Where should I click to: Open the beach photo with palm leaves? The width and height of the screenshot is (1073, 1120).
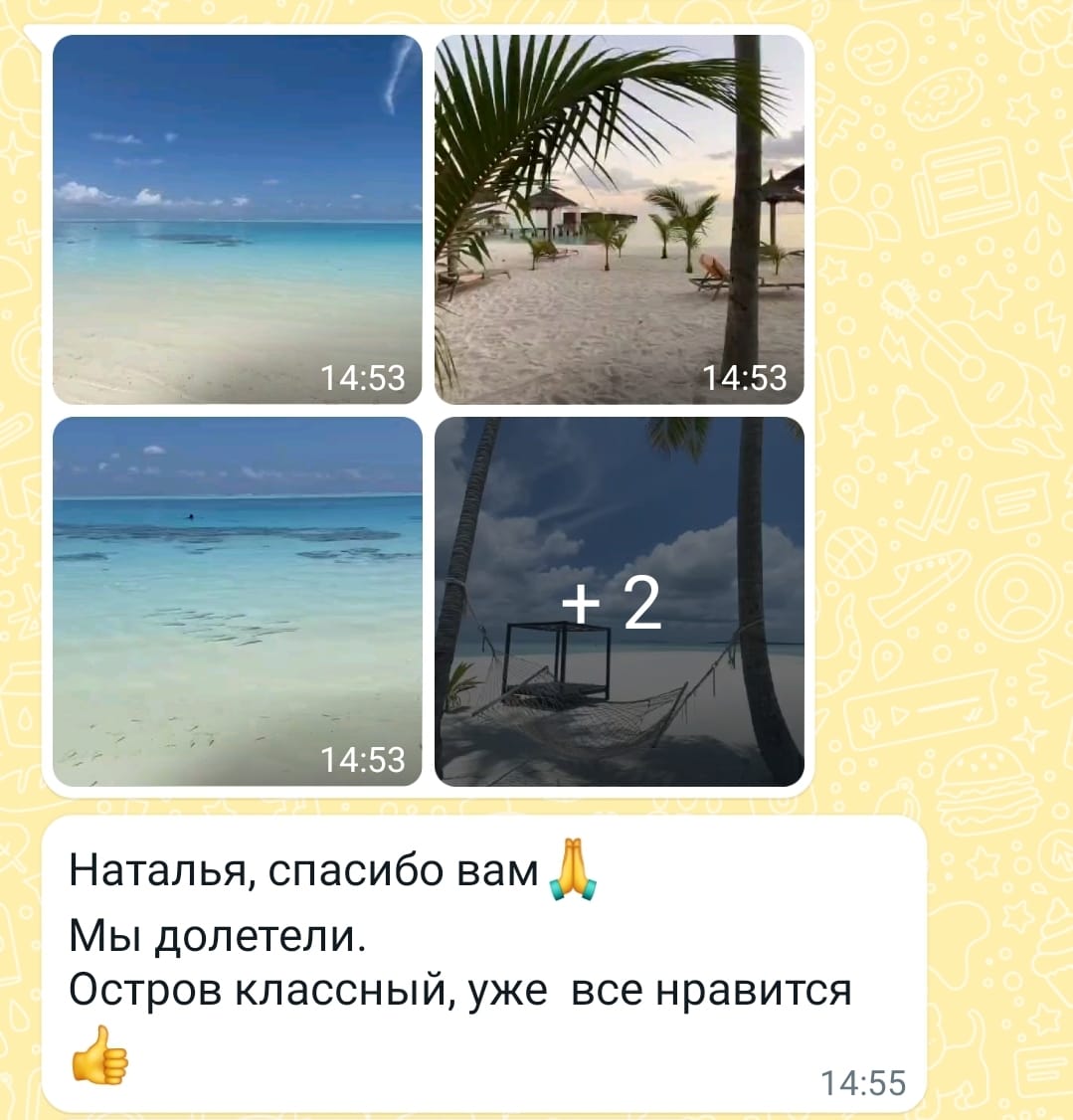click(619, 219)
